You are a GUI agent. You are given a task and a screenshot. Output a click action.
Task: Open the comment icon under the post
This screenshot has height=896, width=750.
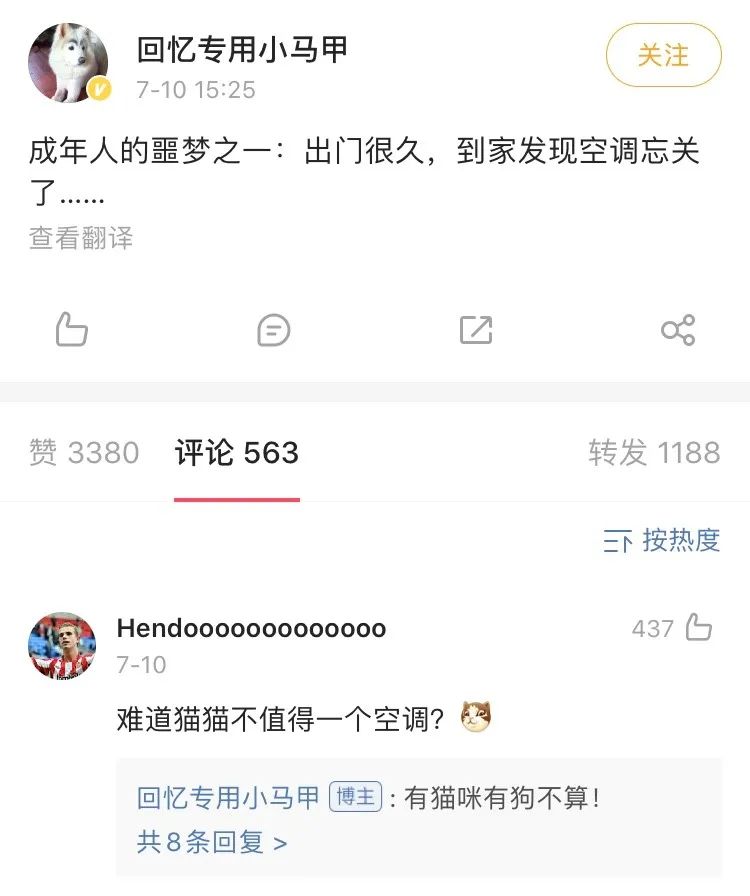click(274, 330)
